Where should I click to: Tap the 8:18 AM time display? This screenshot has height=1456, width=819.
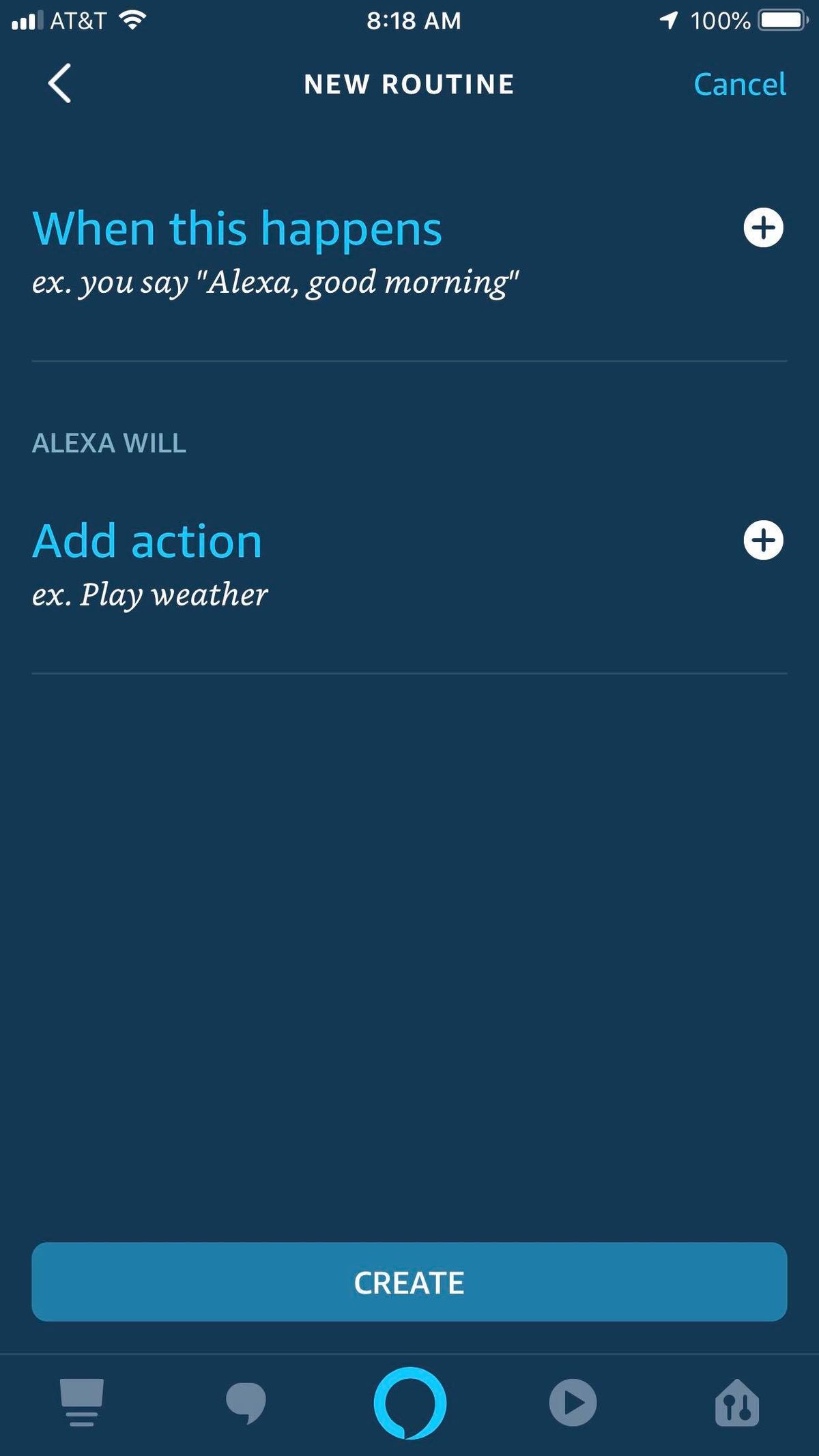[413, 20]
